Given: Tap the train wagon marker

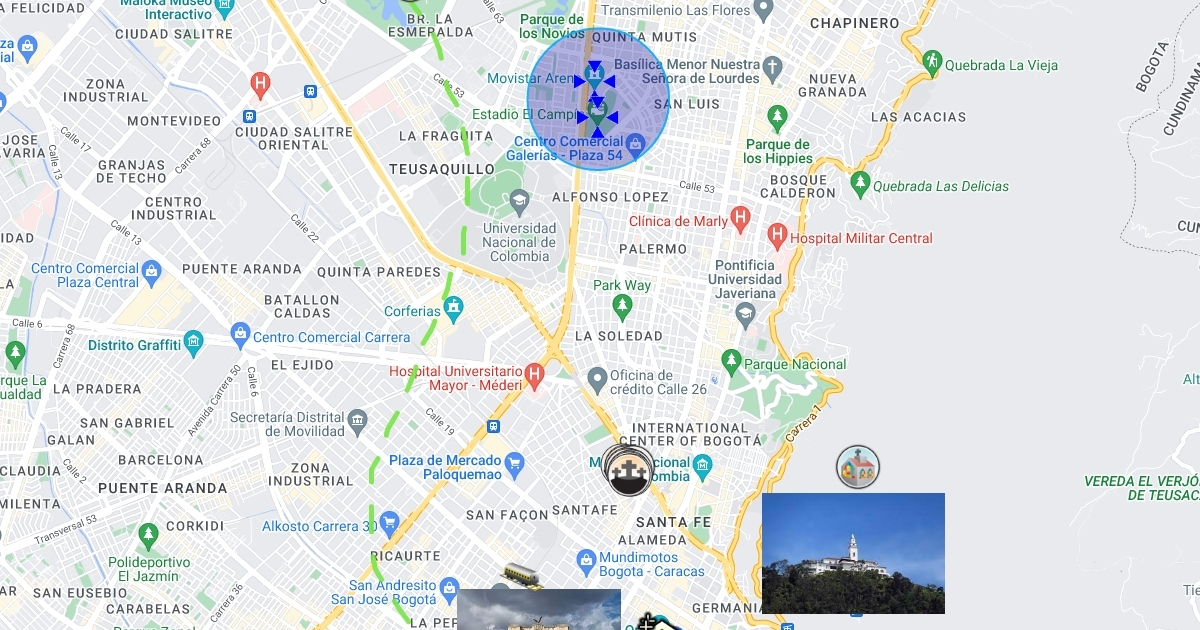Looking at the screenshot, I should coord(521,574).
